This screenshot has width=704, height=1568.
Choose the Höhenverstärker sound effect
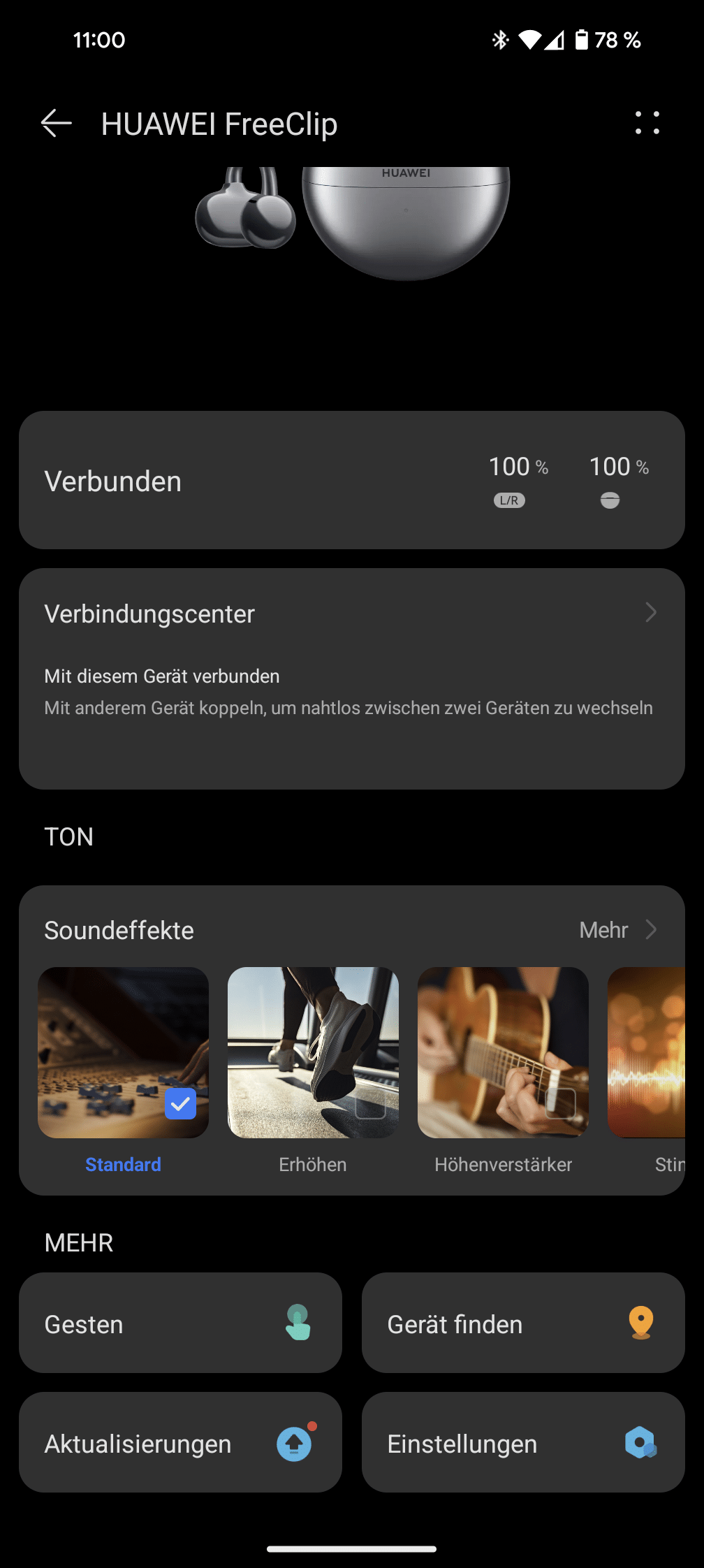503,1052
